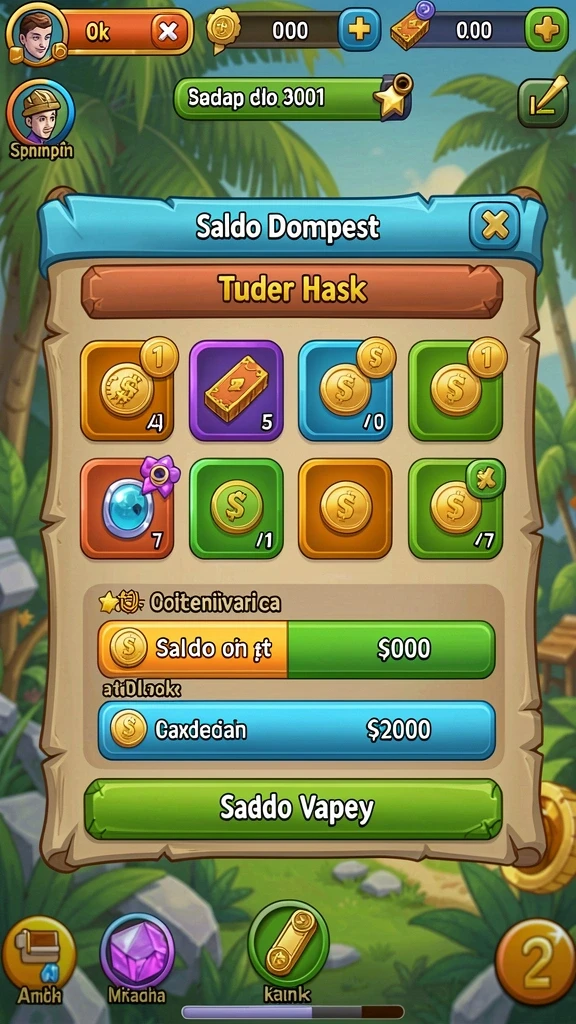576x1024 pixels.
Task: Pick the green coin tile marked /7
Action: coord(455,508)
